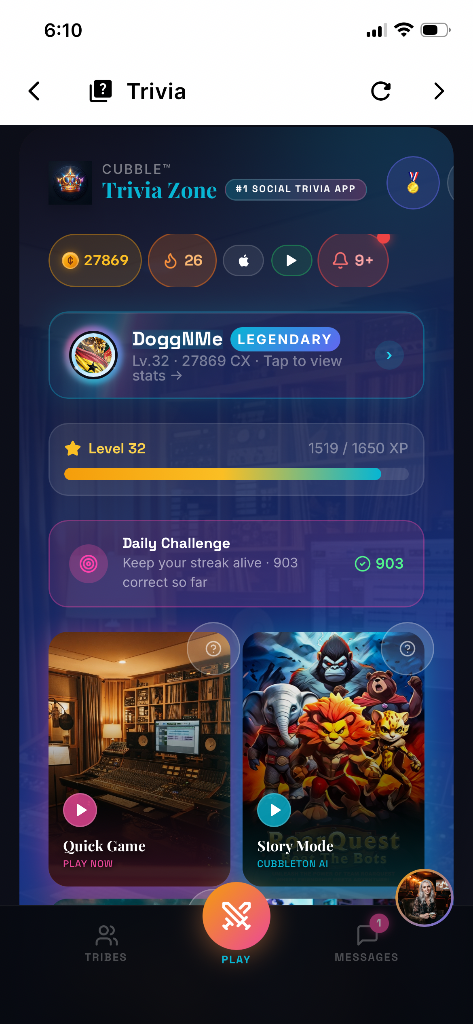This screenshot has height=1024, width=473.
Task: Open the Level 32 XP progress card
Action: tap(236, 459)
